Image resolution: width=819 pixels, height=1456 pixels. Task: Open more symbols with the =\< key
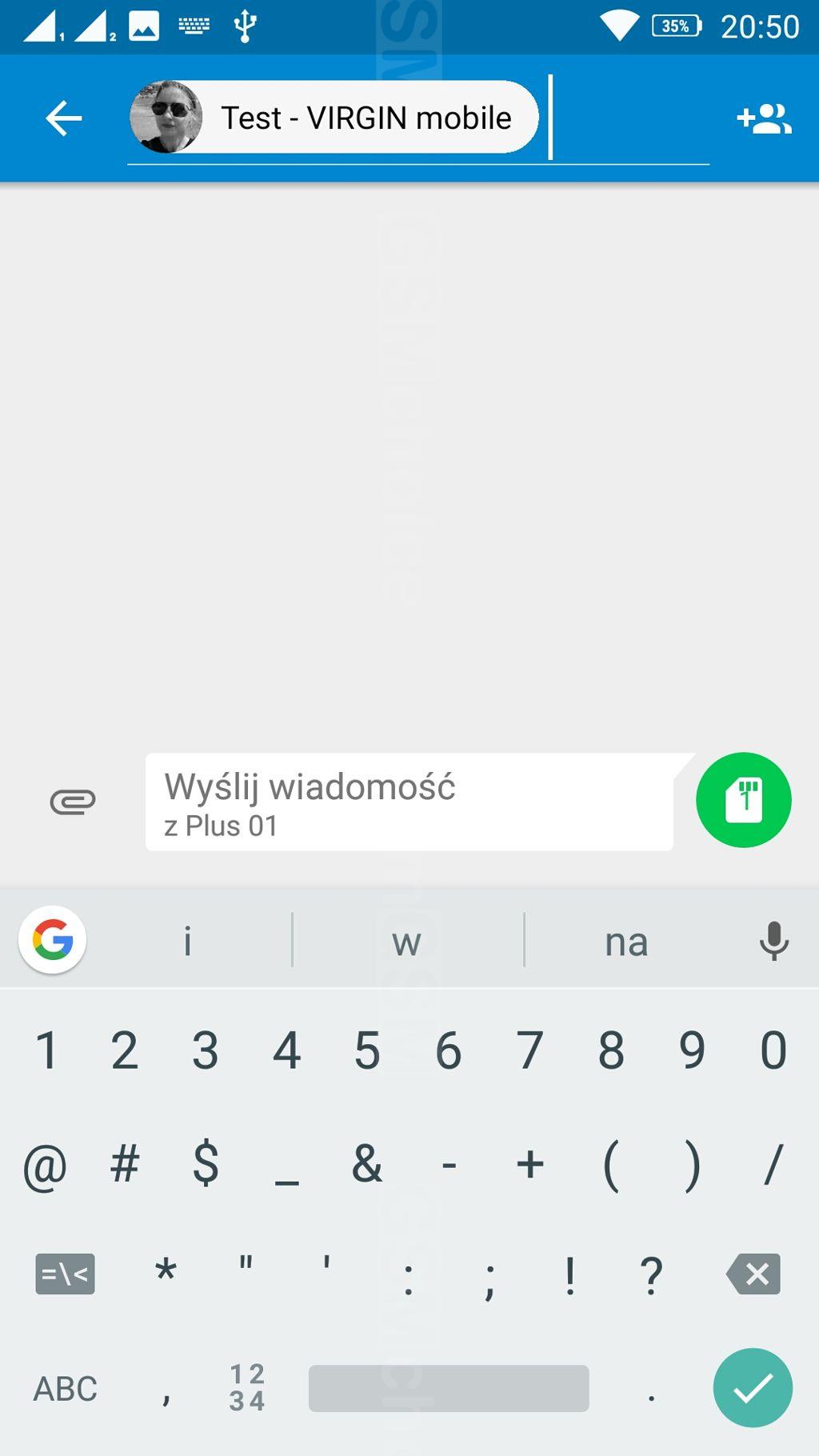65,1274
